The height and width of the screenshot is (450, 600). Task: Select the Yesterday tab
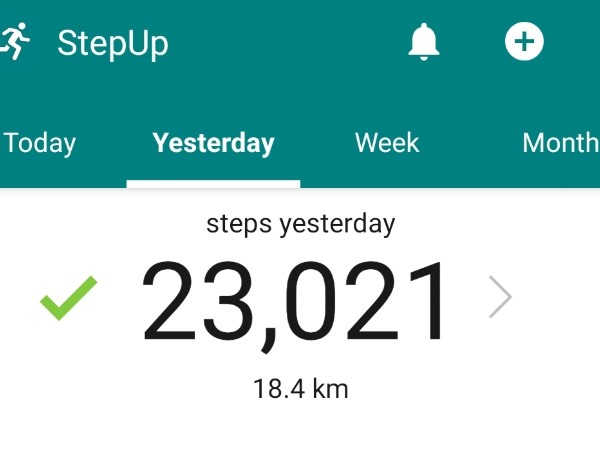[x=213, y=143]
